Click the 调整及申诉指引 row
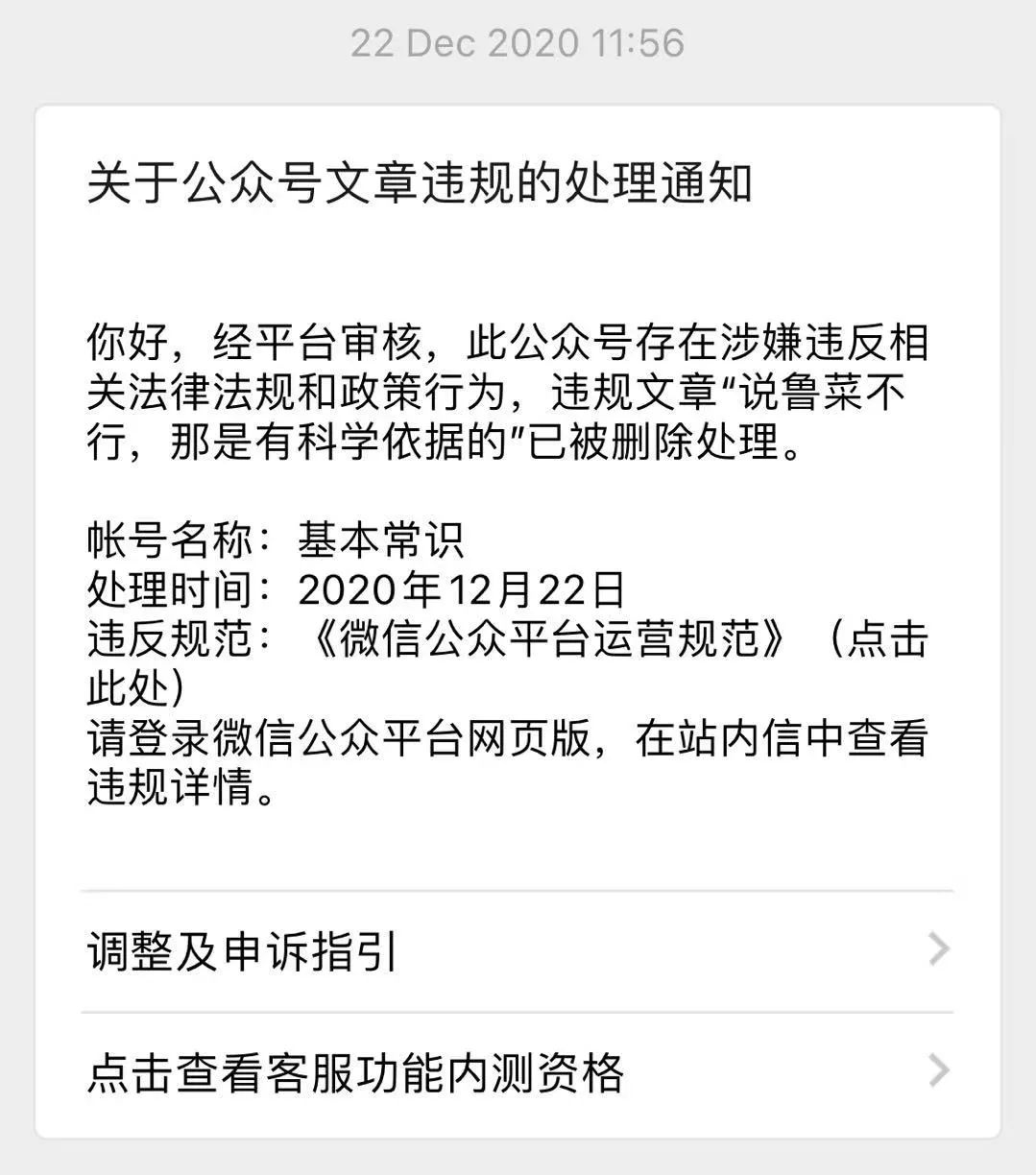This screenshot has width=1036, height=1175. pyautogui.click(x=518, y=948)
